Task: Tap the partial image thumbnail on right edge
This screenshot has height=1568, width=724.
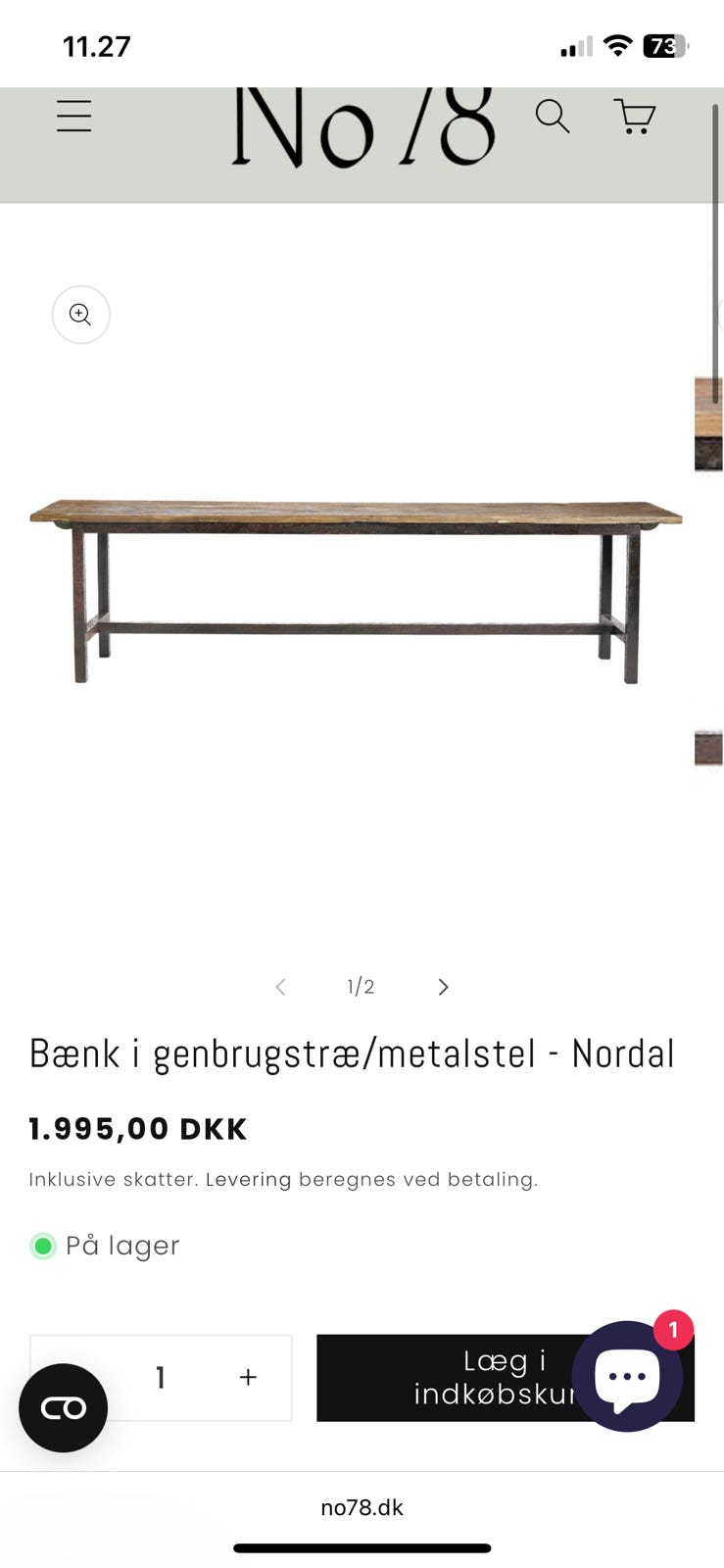Action: click(x=708, y=421)
